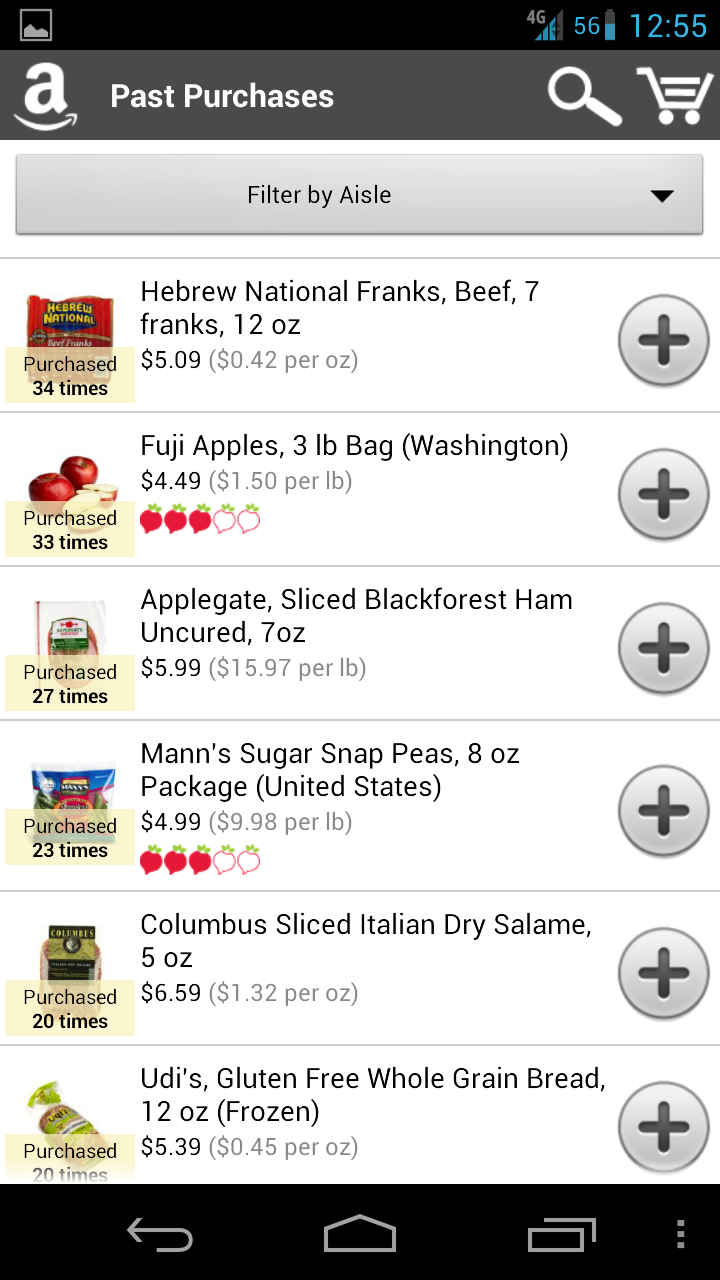Open search using the magnifier icon
This screenshot has width=720, height=1280.
[580, 95]
